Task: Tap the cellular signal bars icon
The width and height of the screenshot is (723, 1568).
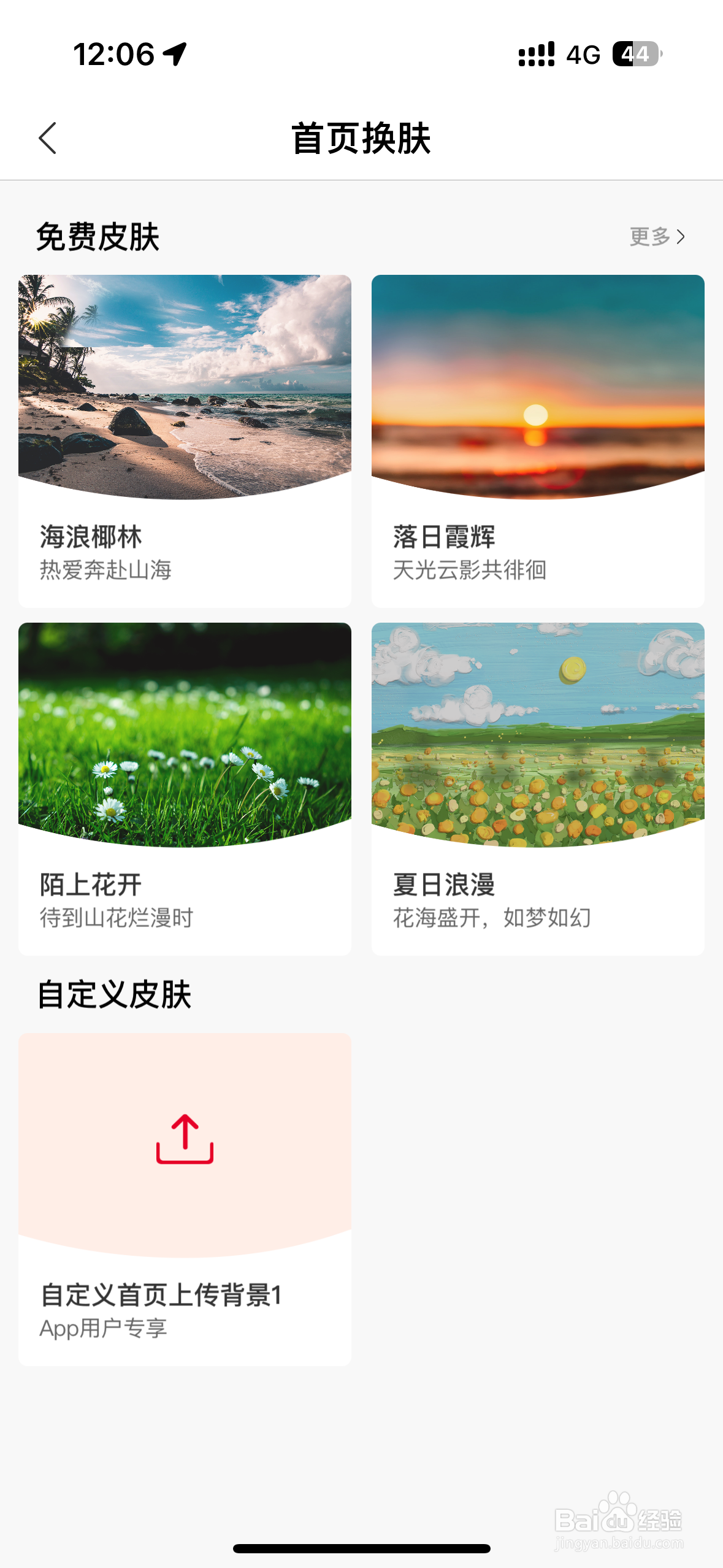Action: [x=535, y=55]
